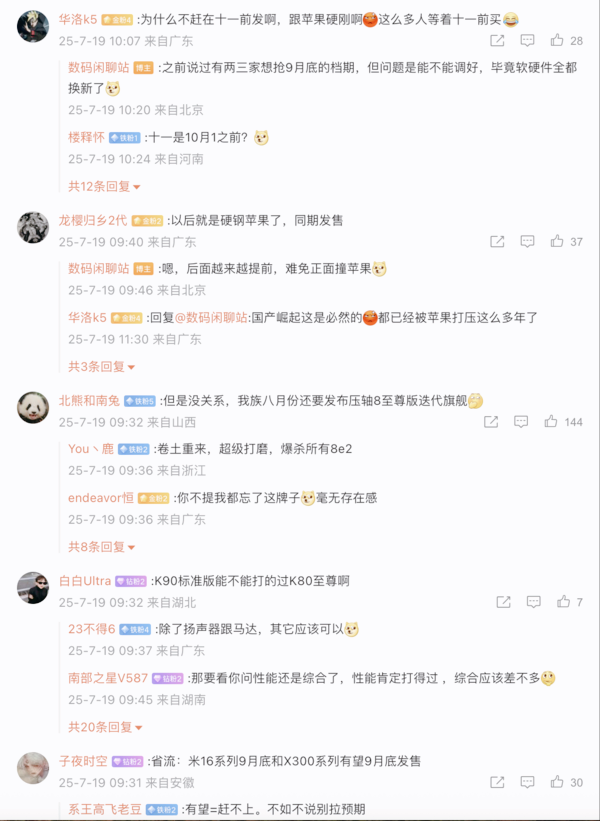Open 数码闲聊站 mention link in 华洛k5's reply
600x821 pixels.
click(x=213, y=317)
